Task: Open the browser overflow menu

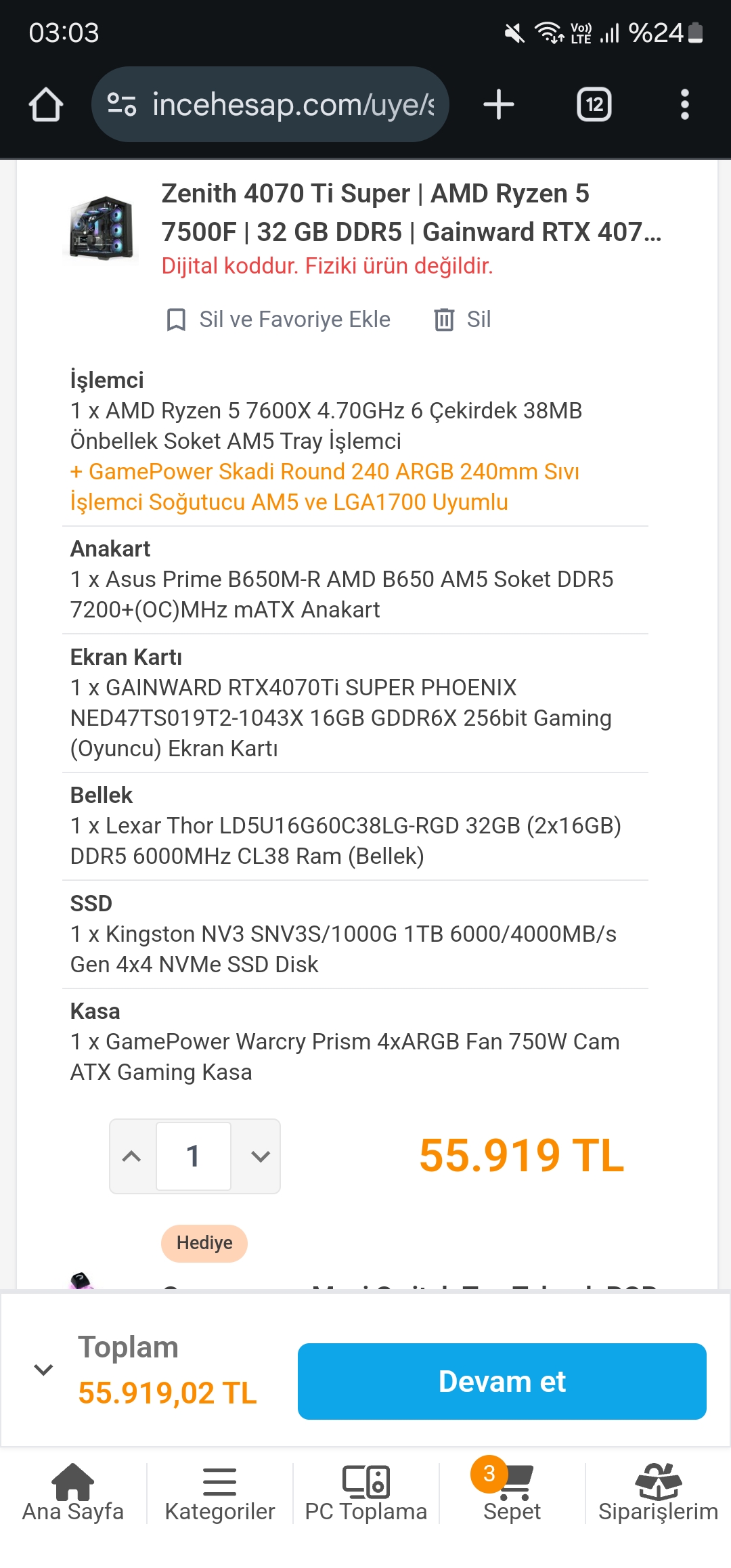Action: pyautogui.click(x=684, y=105)
